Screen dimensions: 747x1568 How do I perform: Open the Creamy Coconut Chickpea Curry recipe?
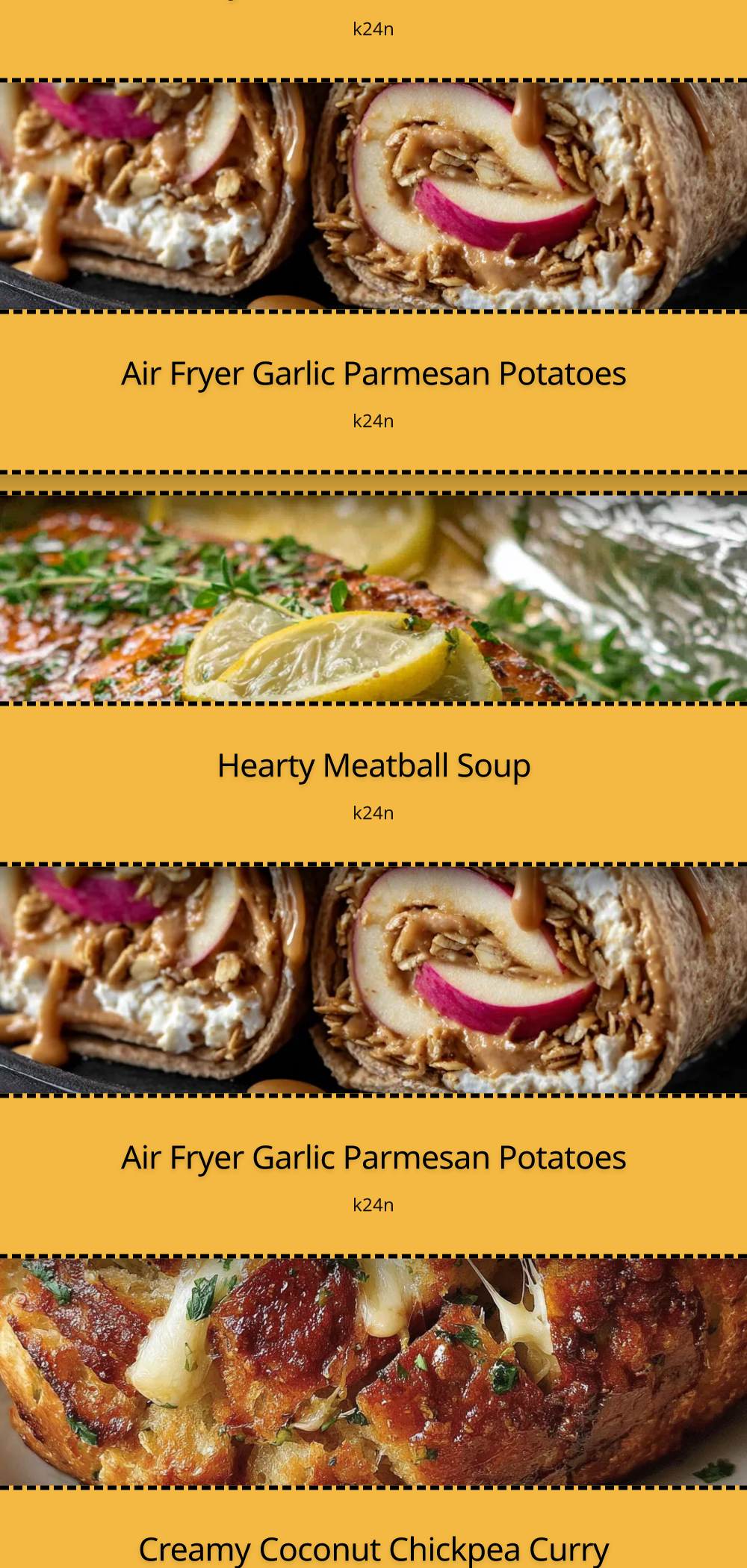click(373, 1549)
